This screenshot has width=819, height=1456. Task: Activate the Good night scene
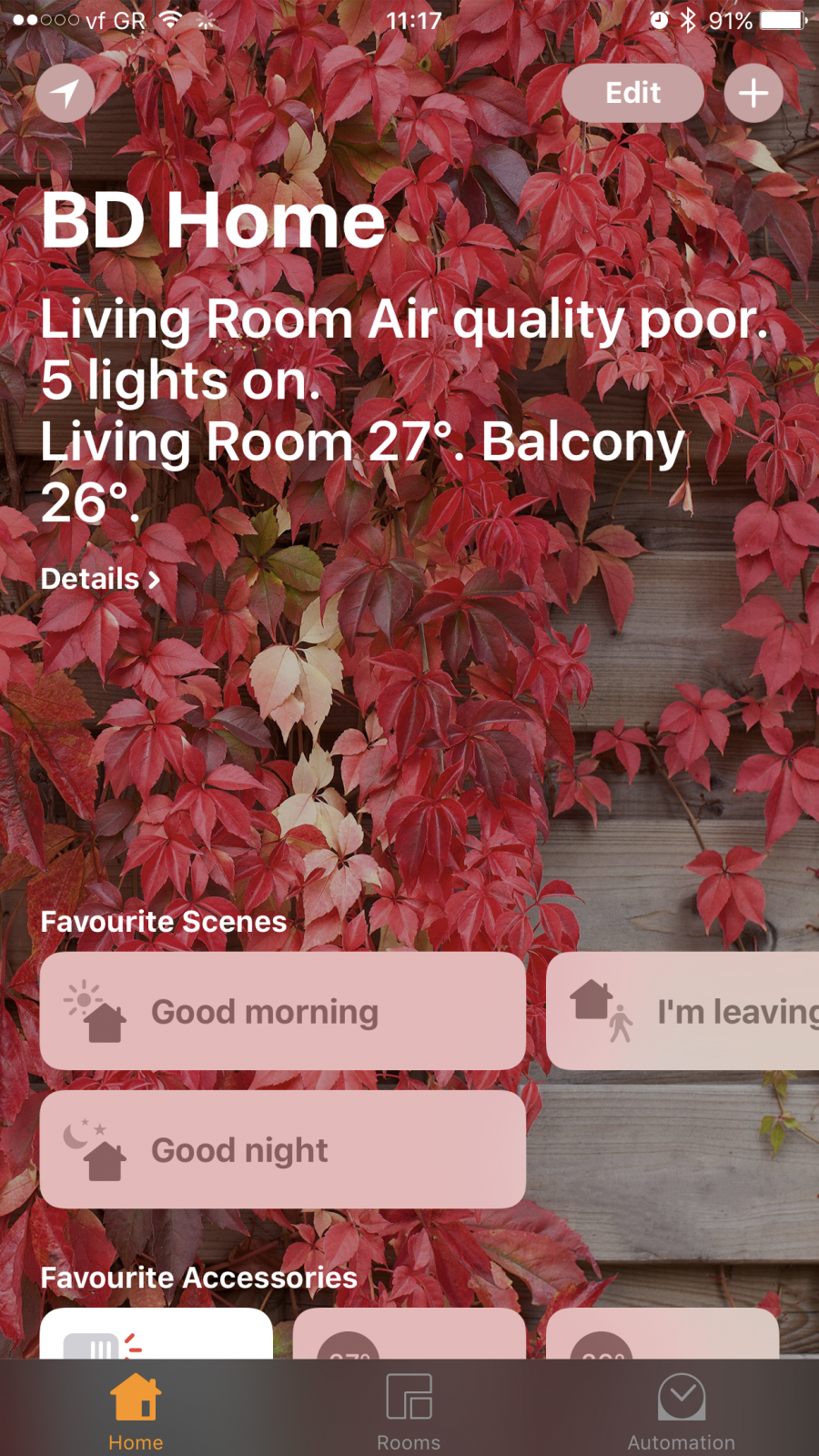[x=283, y=1149]
